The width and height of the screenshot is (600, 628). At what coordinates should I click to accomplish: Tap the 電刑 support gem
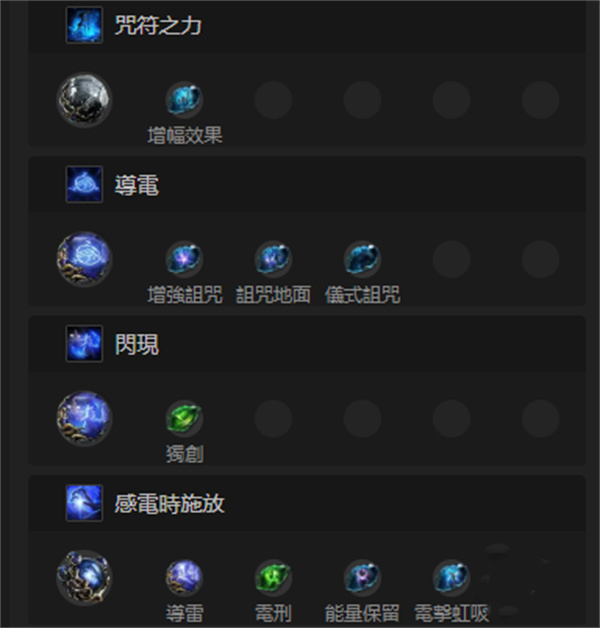273,577
